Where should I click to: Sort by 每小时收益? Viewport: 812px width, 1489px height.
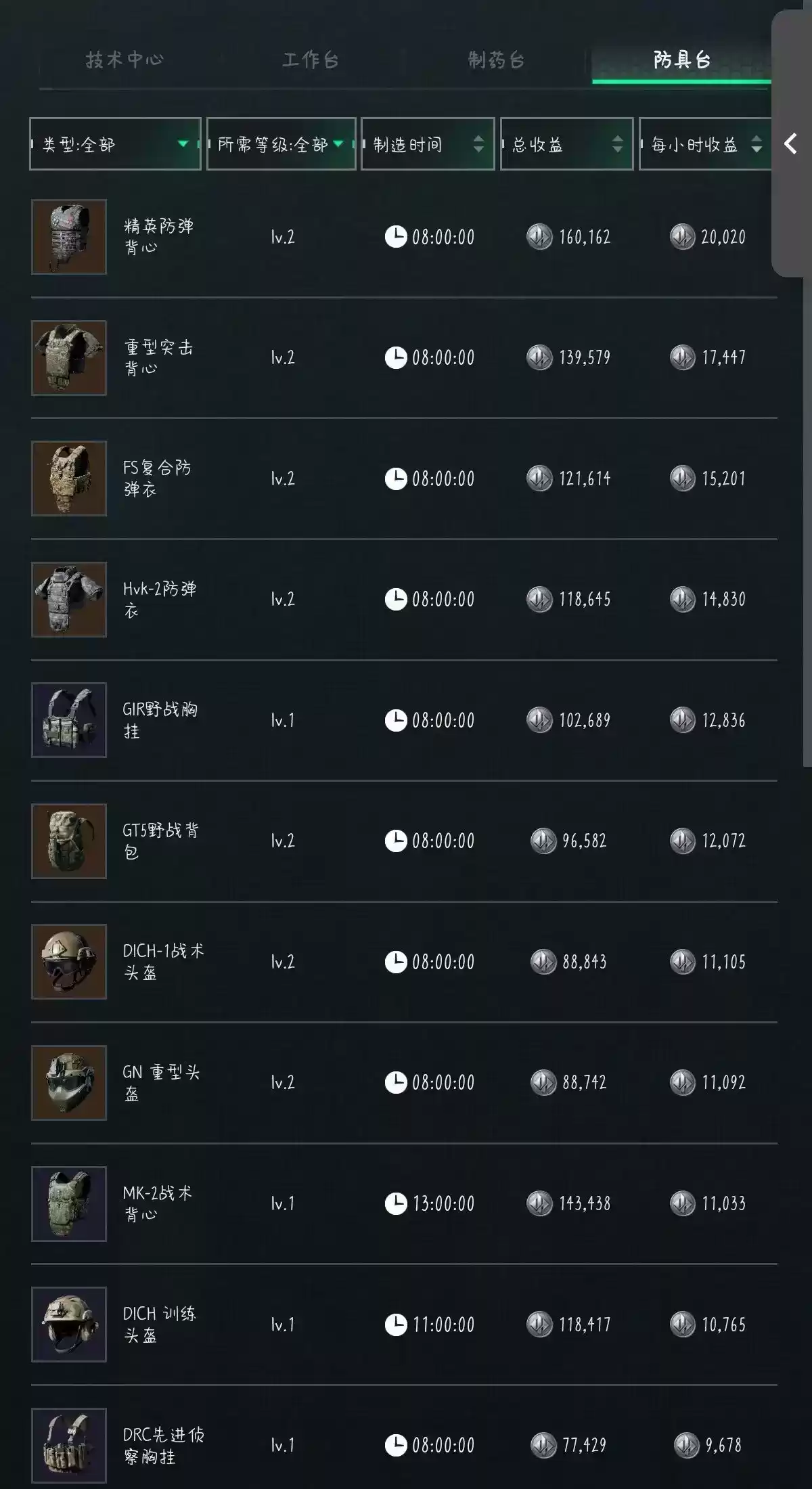pyautogui.click(x=705, y=144)
